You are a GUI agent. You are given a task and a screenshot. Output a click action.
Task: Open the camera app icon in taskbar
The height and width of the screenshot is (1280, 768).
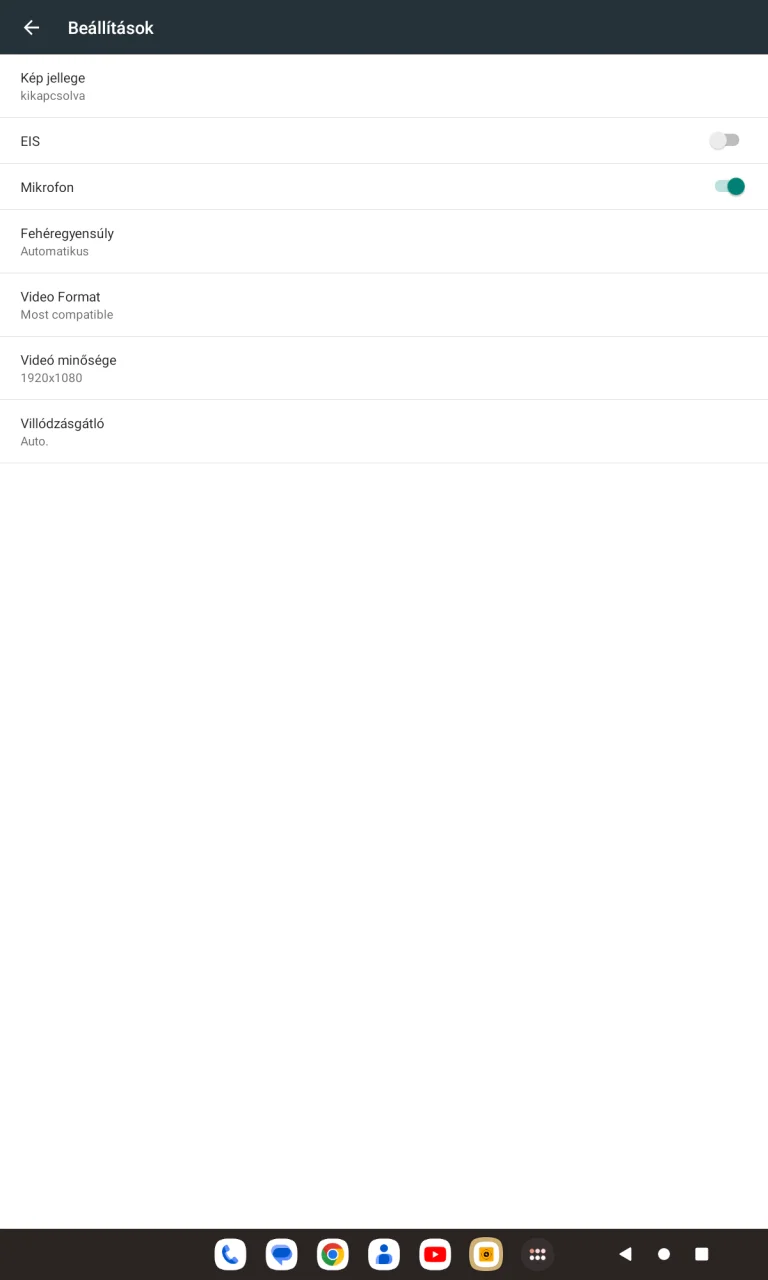tap(486, 1254)
